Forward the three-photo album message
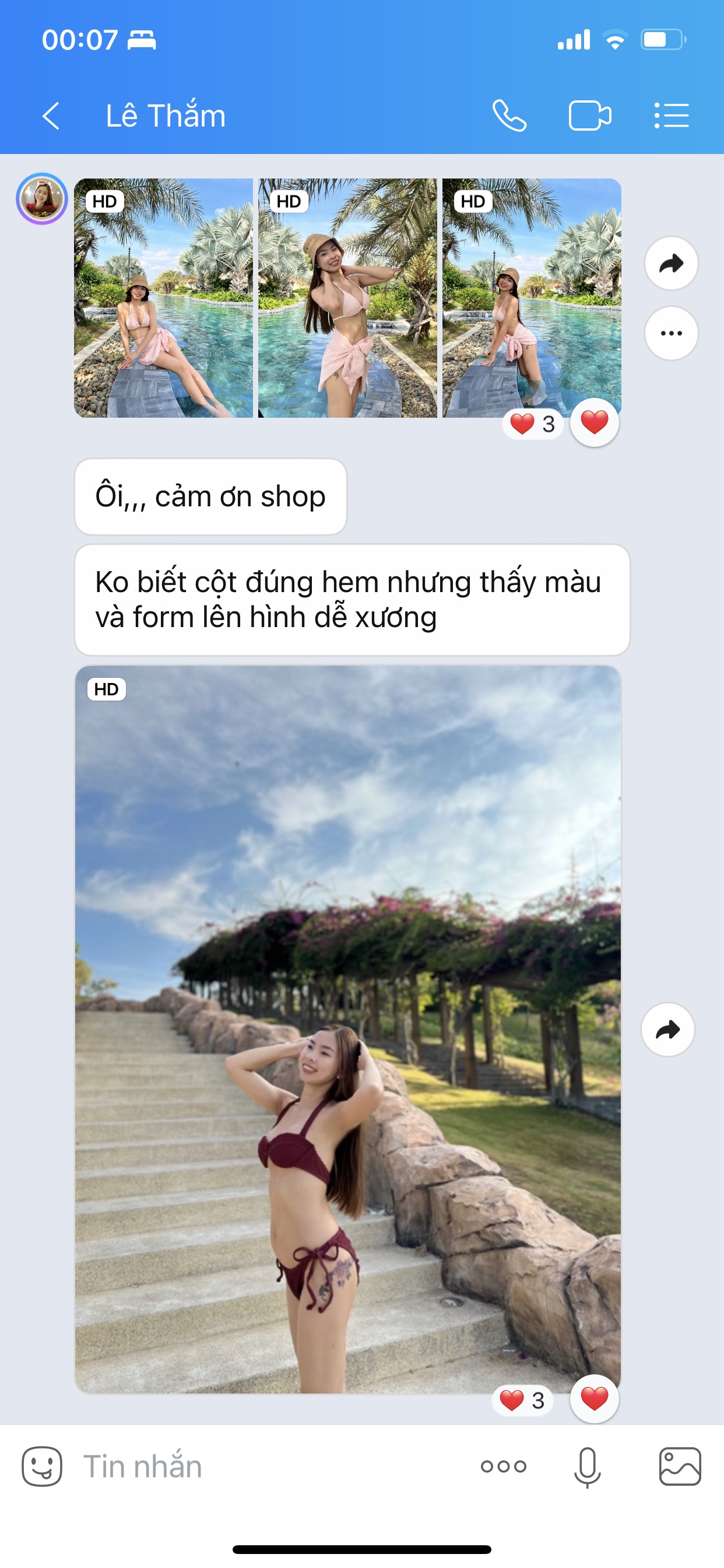The image size is (724, 1568). point(670,263)
